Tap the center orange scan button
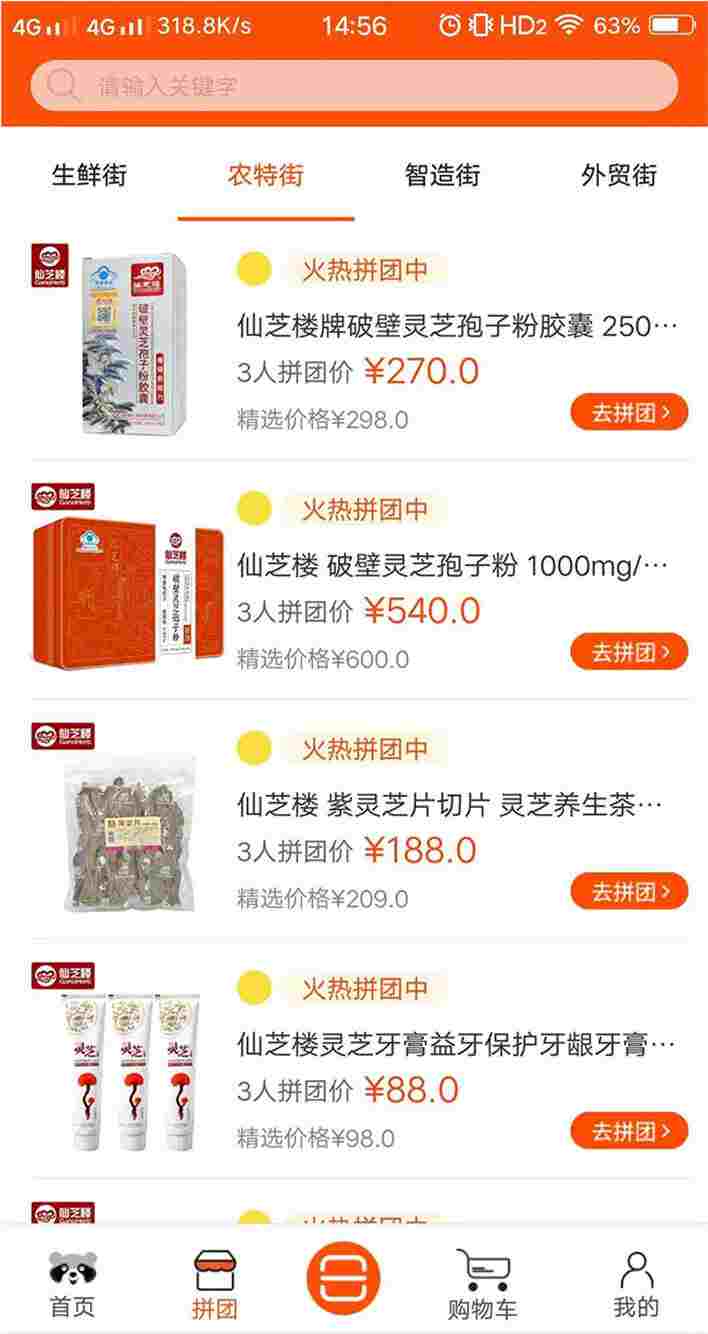708x1334 pixels. click(343, 1277)
